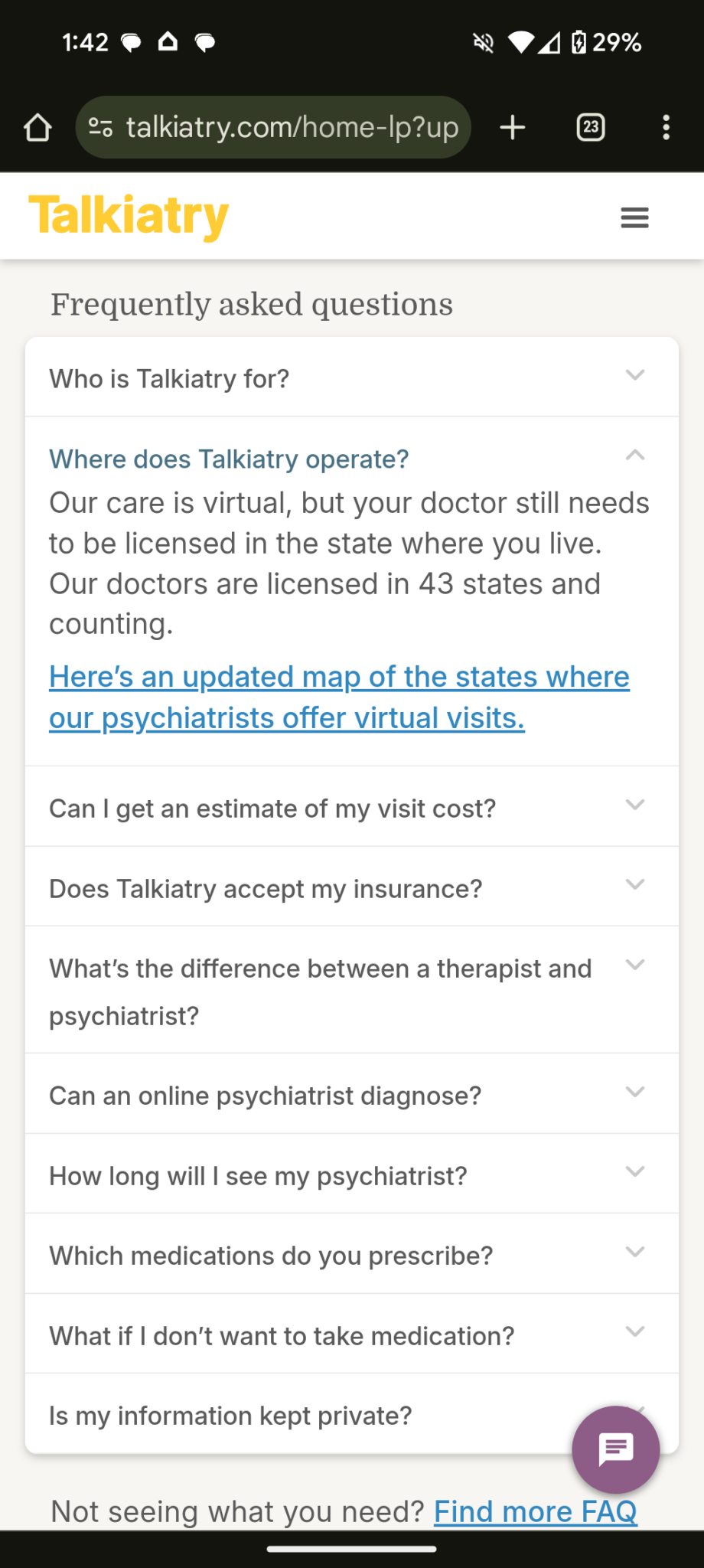Open the chat support bubble
This screenshot has width=704, height=1568.
615,1449
